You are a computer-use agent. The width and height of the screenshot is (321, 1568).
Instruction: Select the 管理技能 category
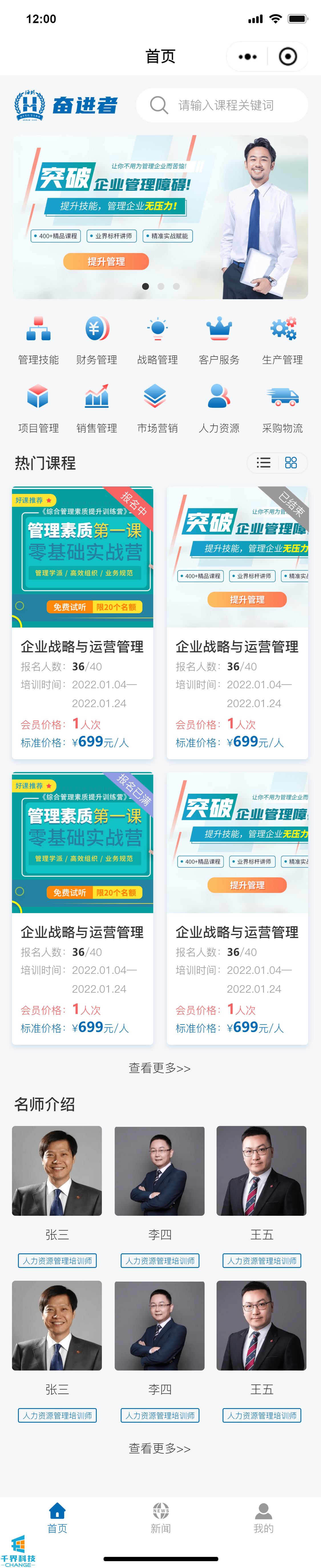(38, 340)
